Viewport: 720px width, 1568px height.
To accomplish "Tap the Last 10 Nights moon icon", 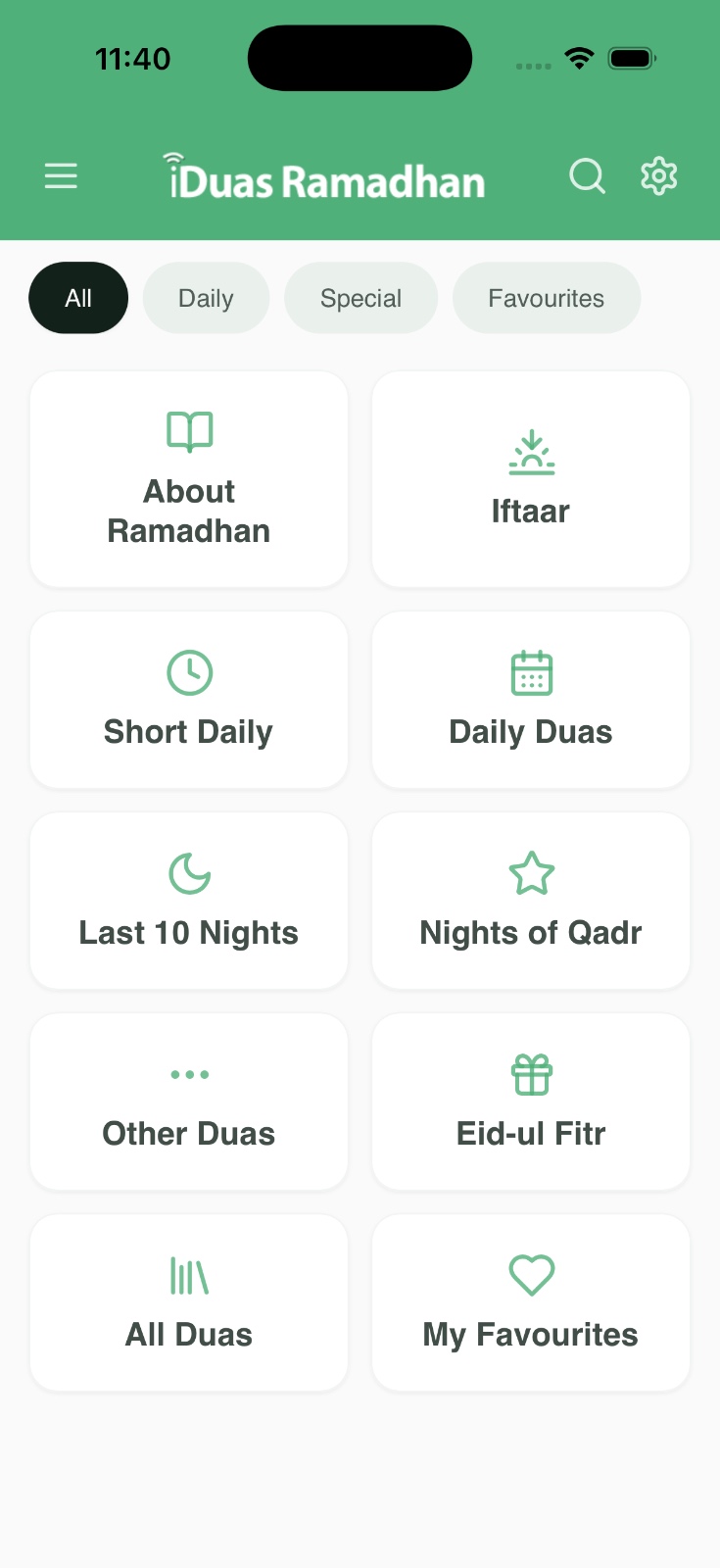I will tap(188, 873).
